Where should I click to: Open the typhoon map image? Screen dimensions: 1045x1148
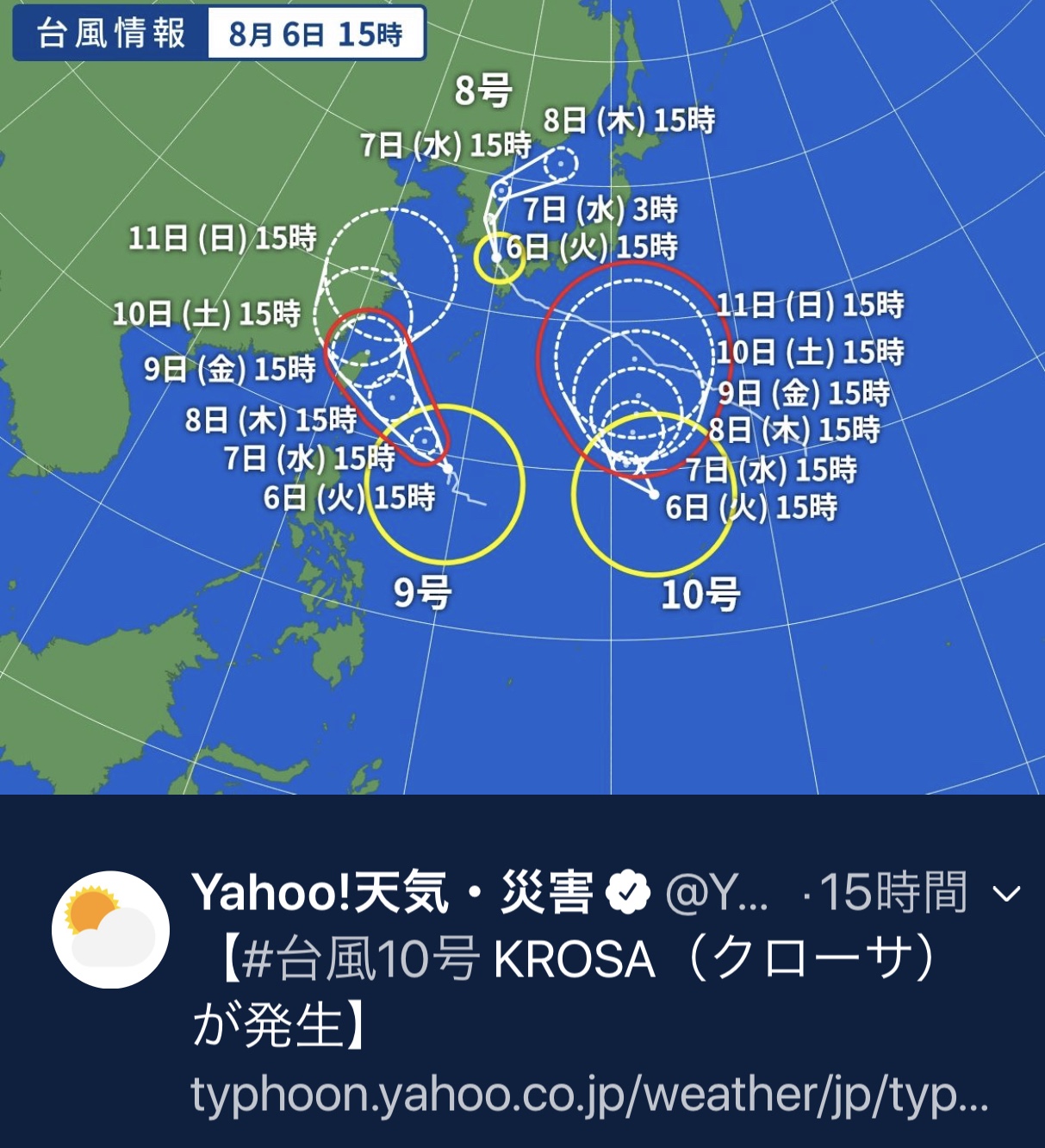522,396
